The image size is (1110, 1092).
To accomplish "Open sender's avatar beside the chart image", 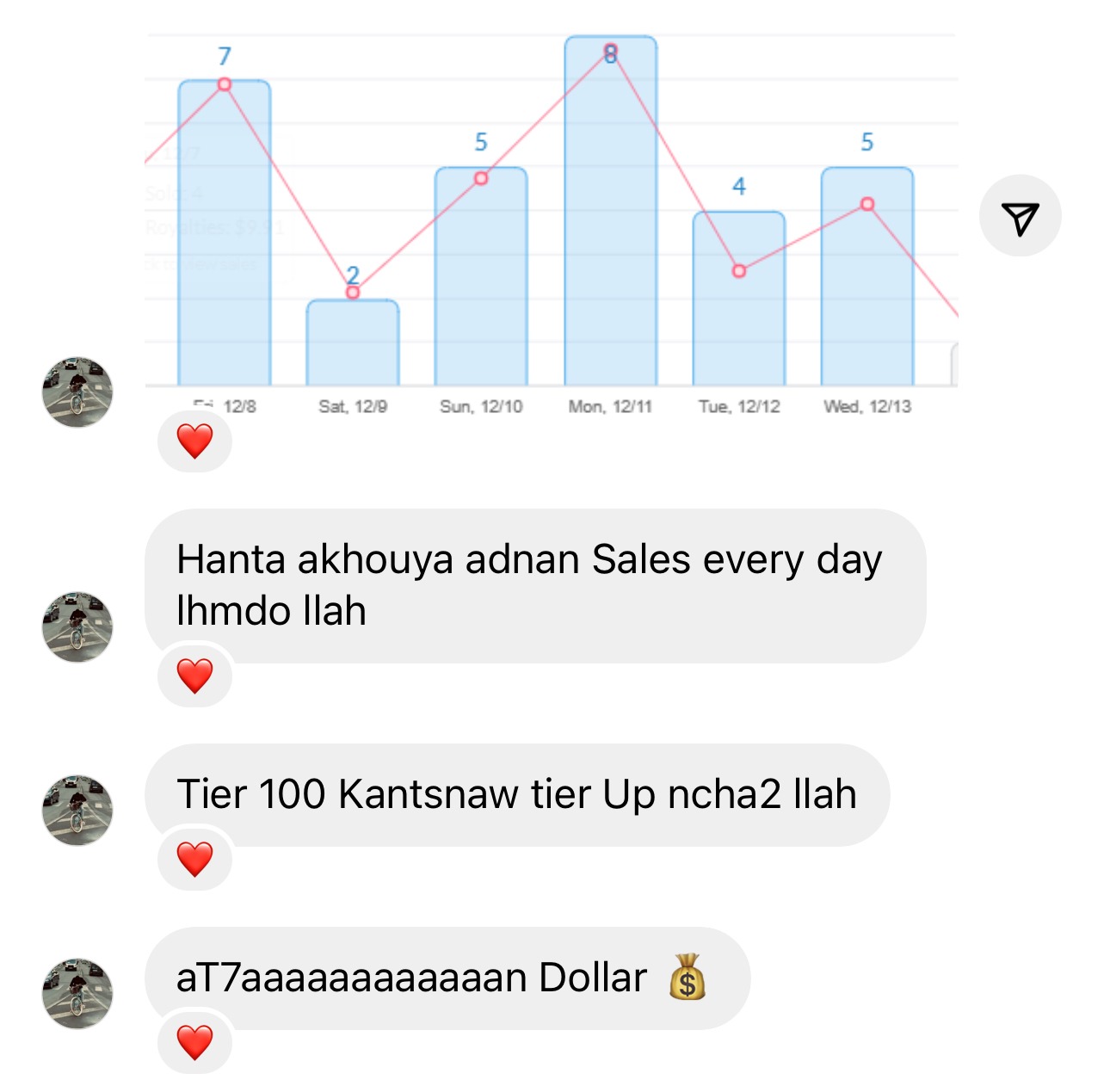I will pos(77,392).
